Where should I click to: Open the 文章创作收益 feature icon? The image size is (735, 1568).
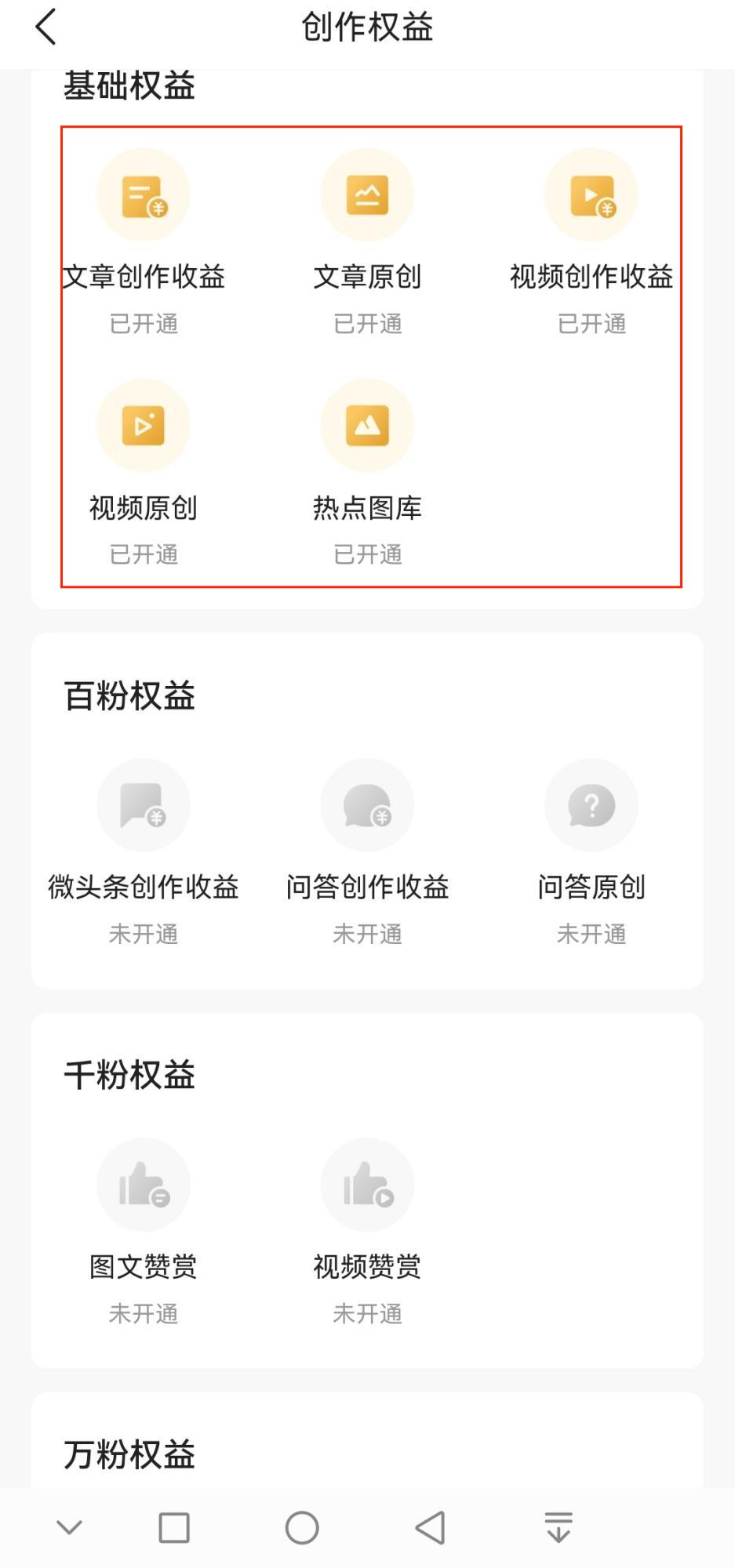point(144,195)
